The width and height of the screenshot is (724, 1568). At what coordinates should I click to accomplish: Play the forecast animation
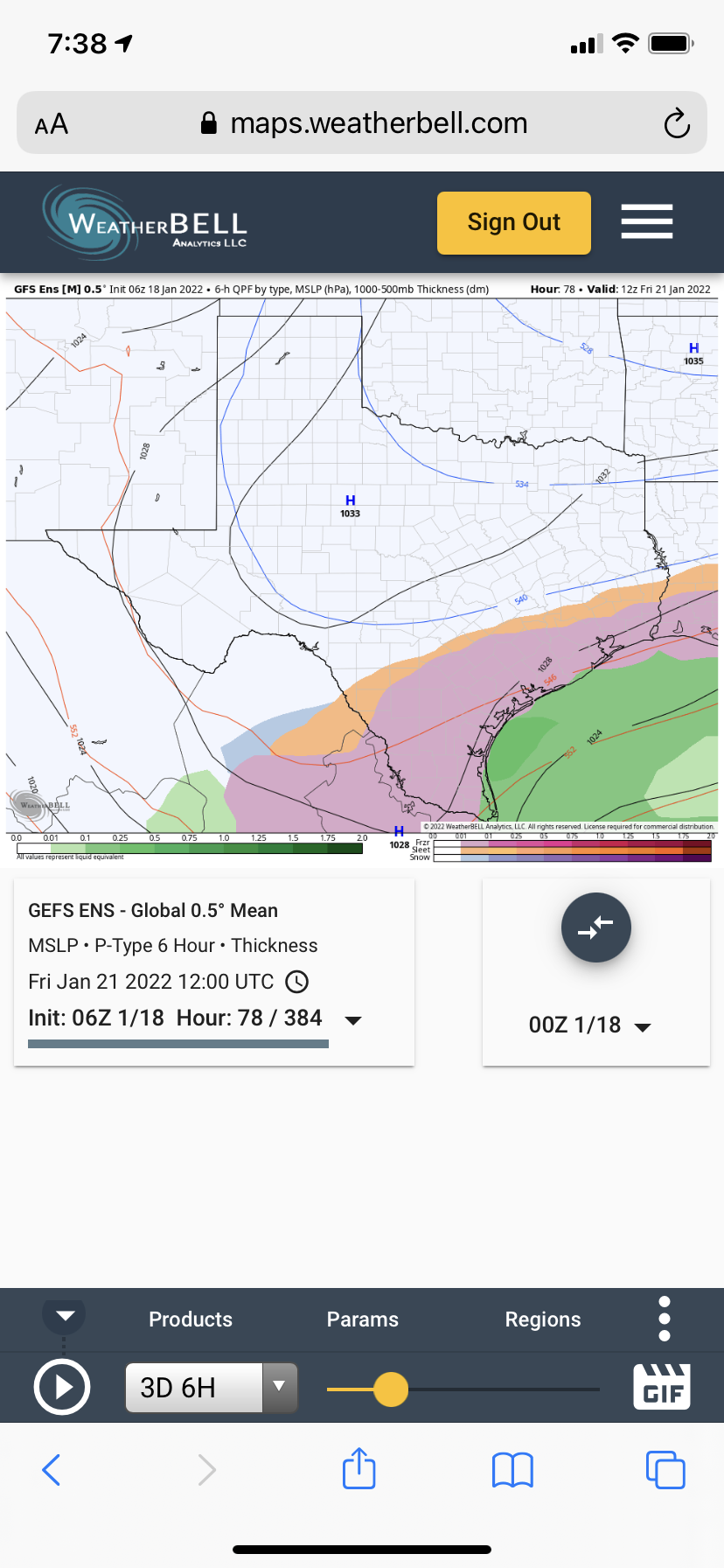click(61, 1388)
